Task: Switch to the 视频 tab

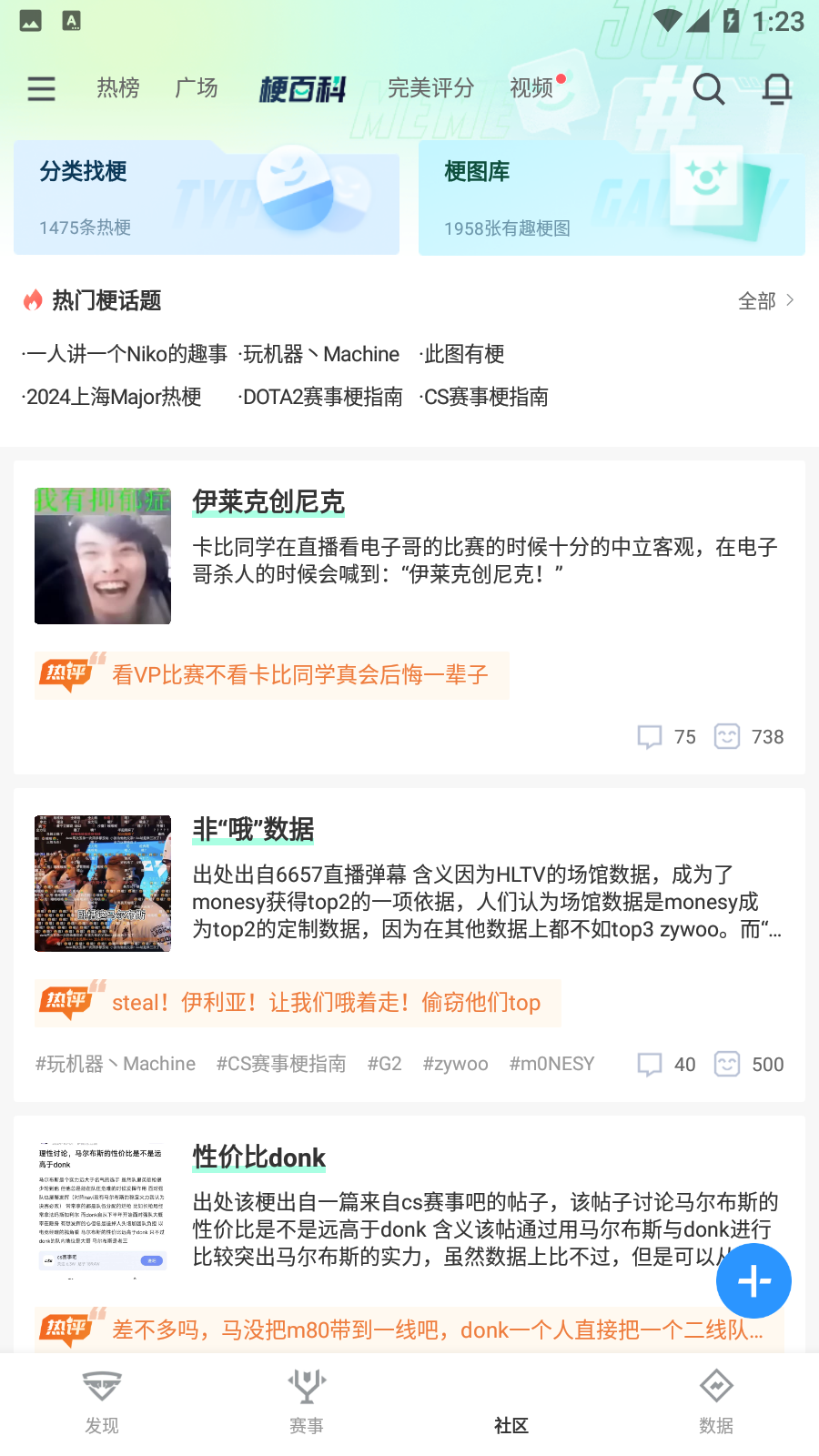Action: coord(532,88)
